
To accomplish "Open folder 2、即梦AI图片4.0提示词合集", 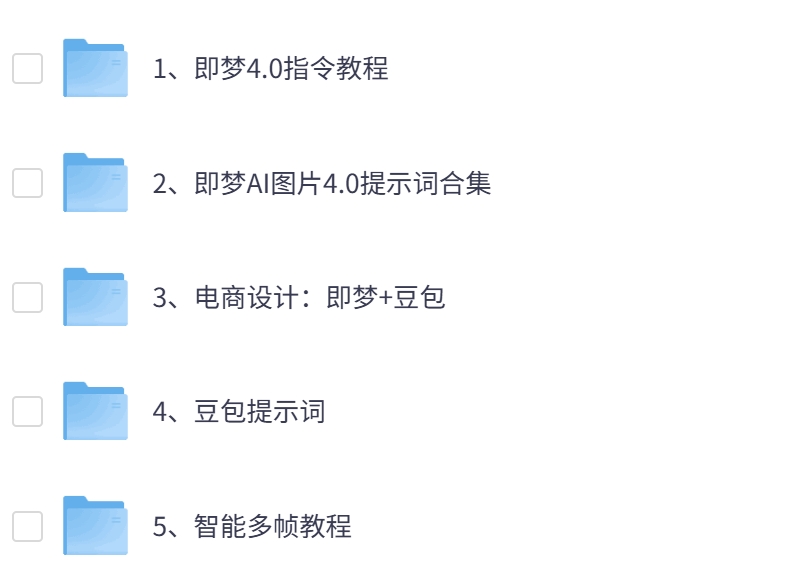I will [x=321, y=184].
